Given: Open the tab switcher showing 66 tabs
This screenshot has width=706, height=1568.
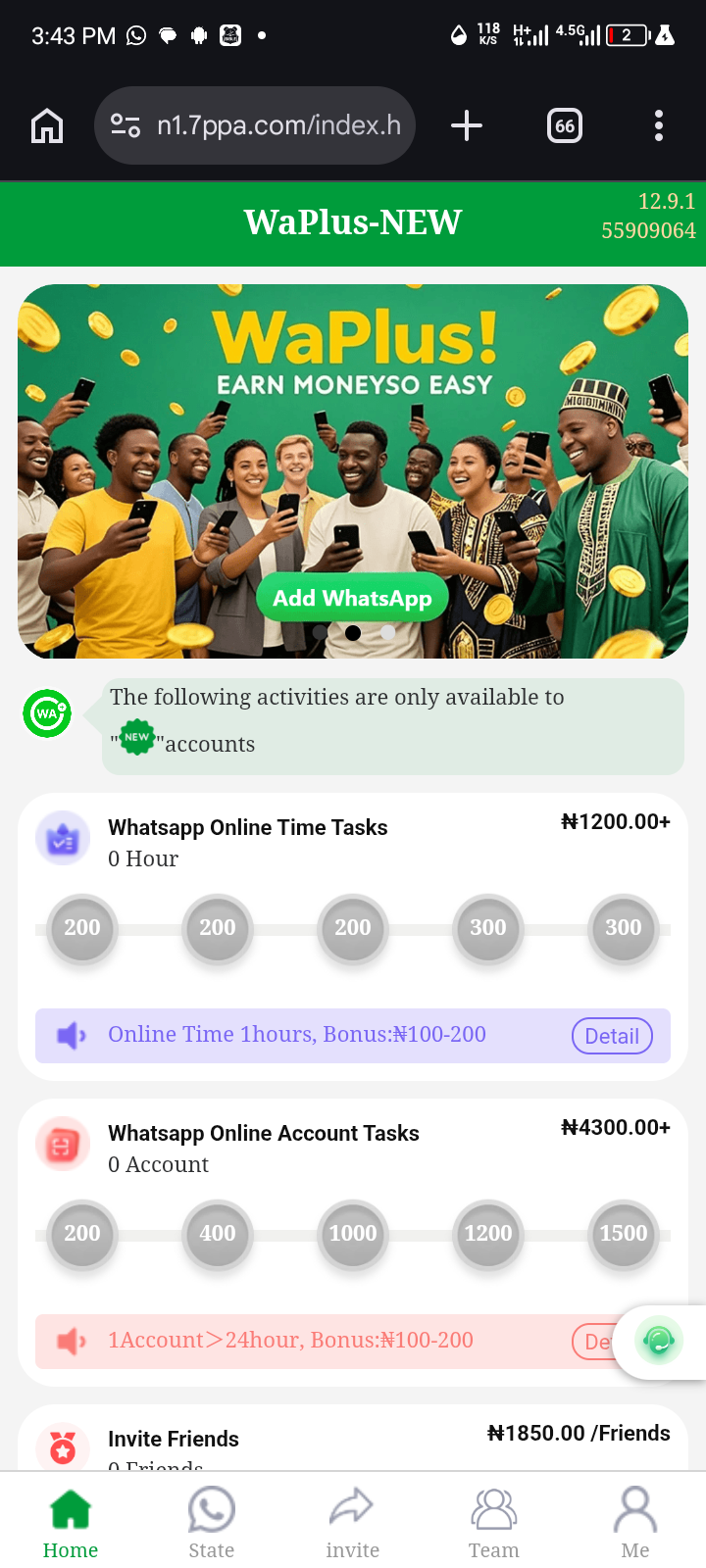Looking at the screenshot, I should coord(565,125).
